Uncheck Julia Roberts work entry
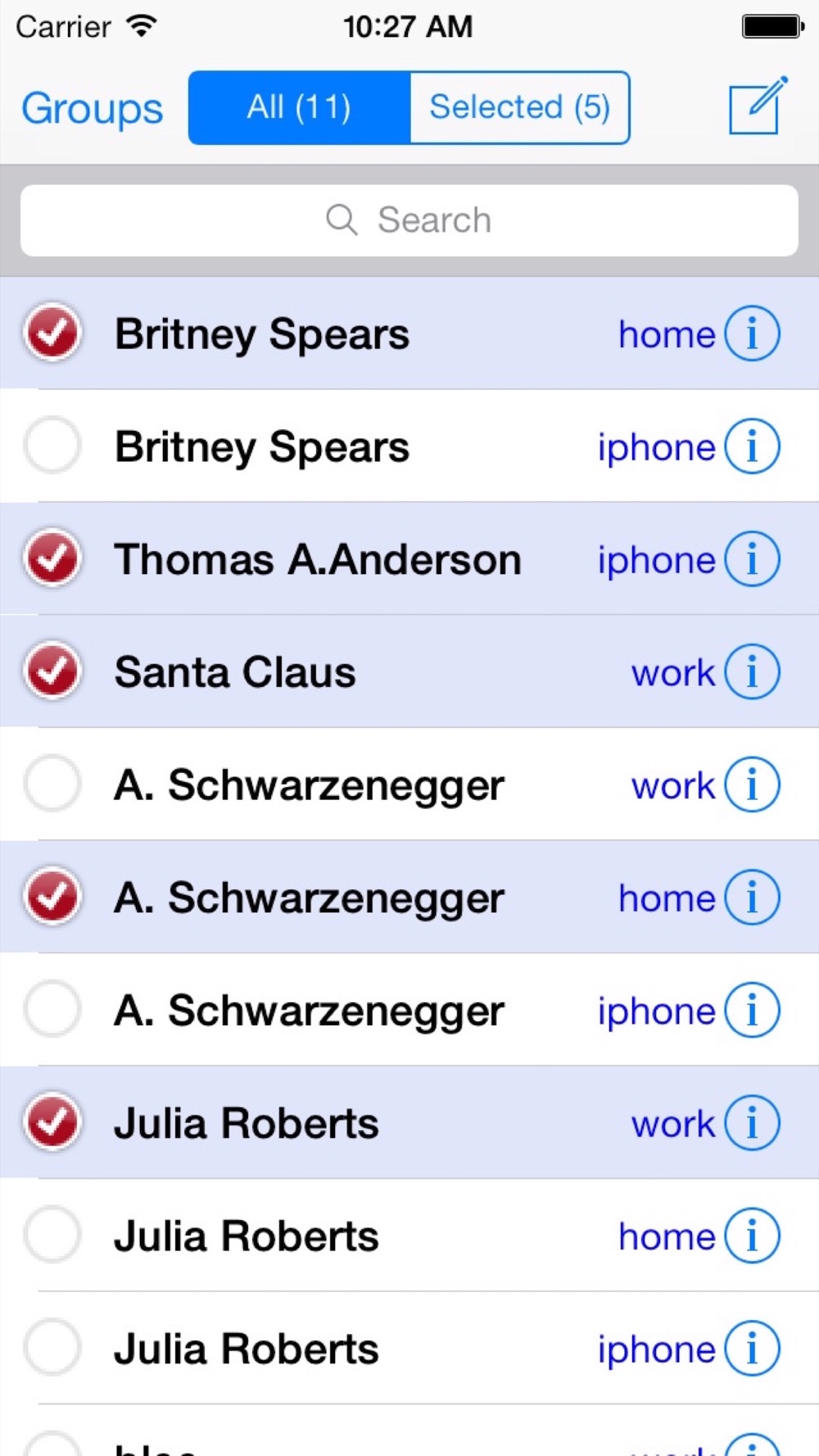819x1456 pixels. pyautogui.click(x=52, y=1122)
